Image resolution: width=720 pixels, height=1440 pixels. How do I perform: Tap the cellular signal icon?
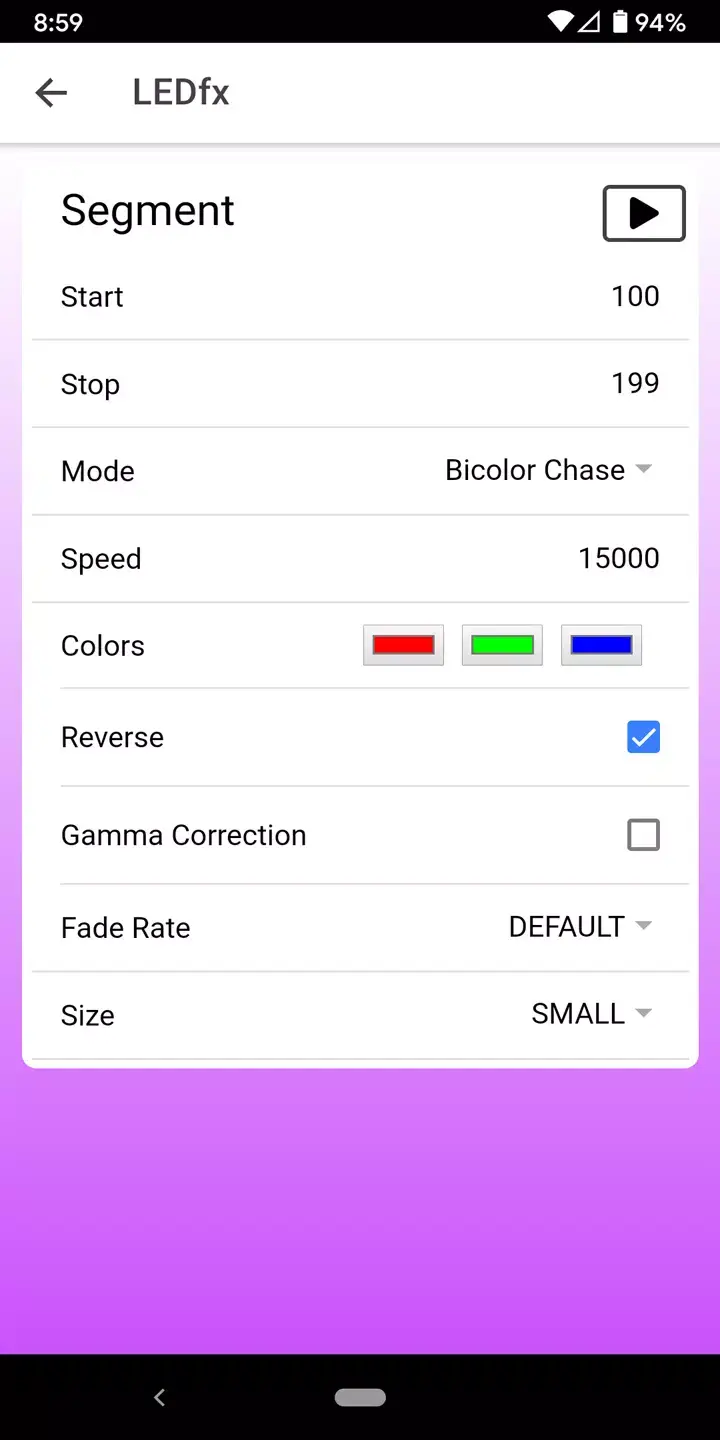(590, 22)
